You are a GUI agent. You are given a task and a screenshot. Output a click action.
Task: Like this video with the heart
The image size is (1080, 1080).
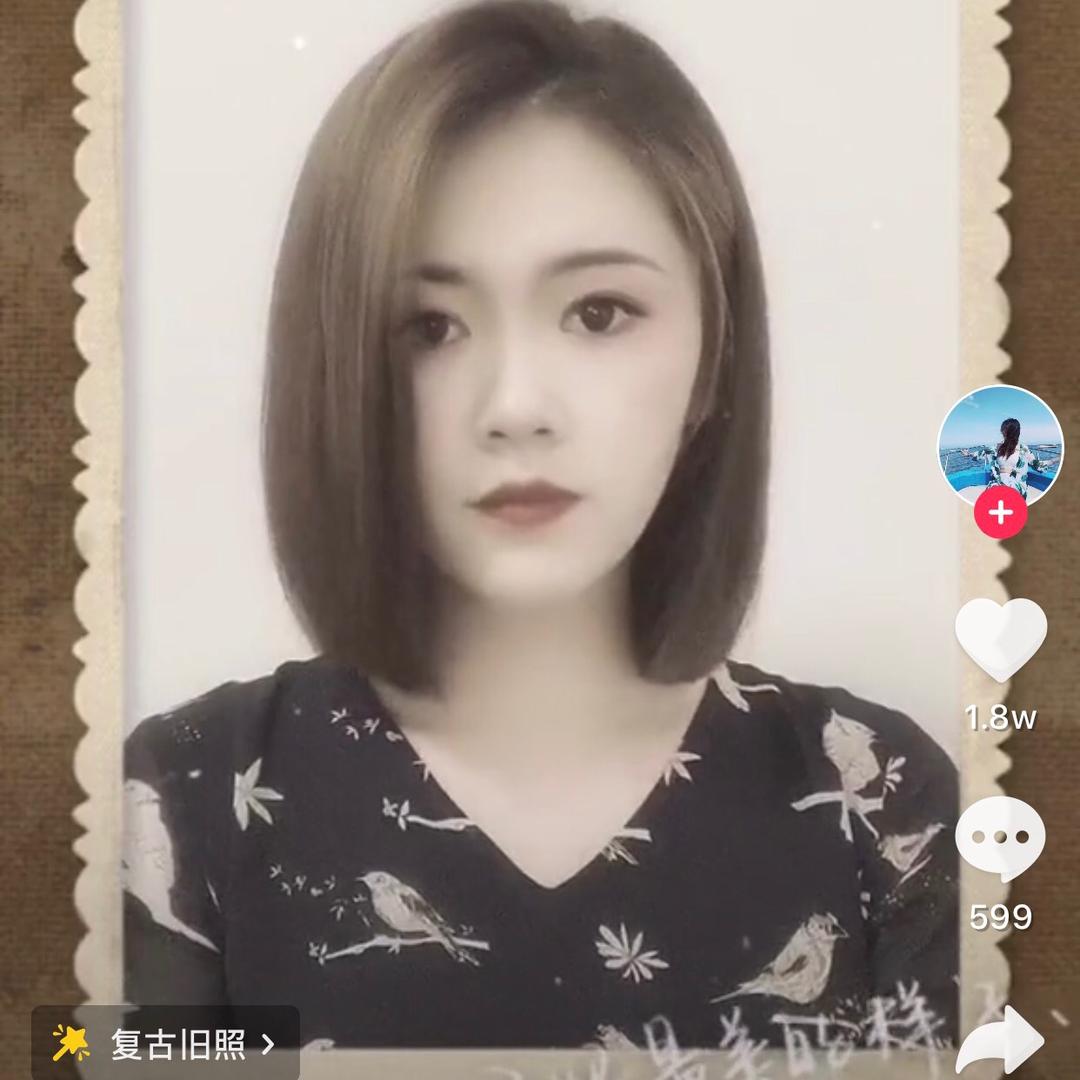click(x=1000, y=641)
